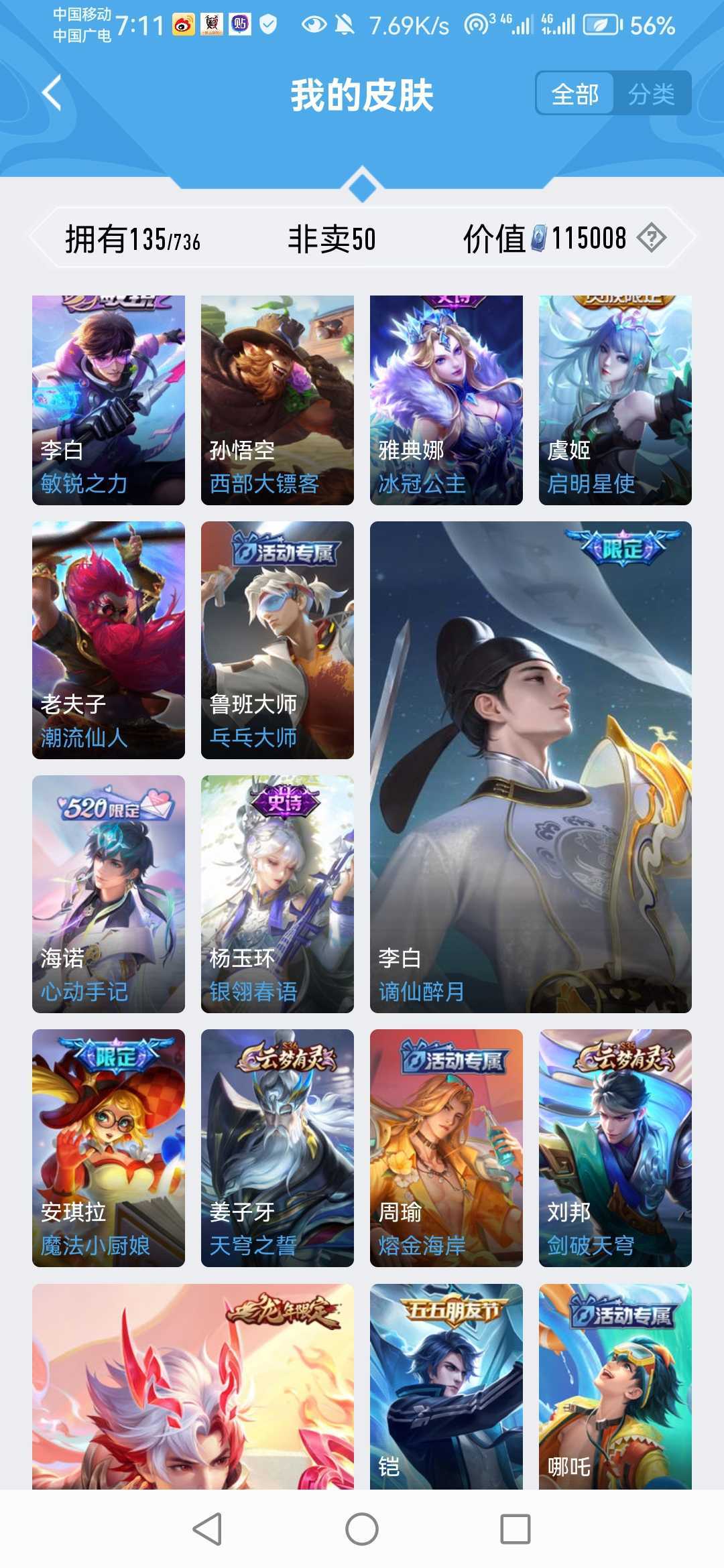This screenshot has height=1568, width=724.
Task: View 海诺 心动手记 skin
Action: (x=109, y=894)
